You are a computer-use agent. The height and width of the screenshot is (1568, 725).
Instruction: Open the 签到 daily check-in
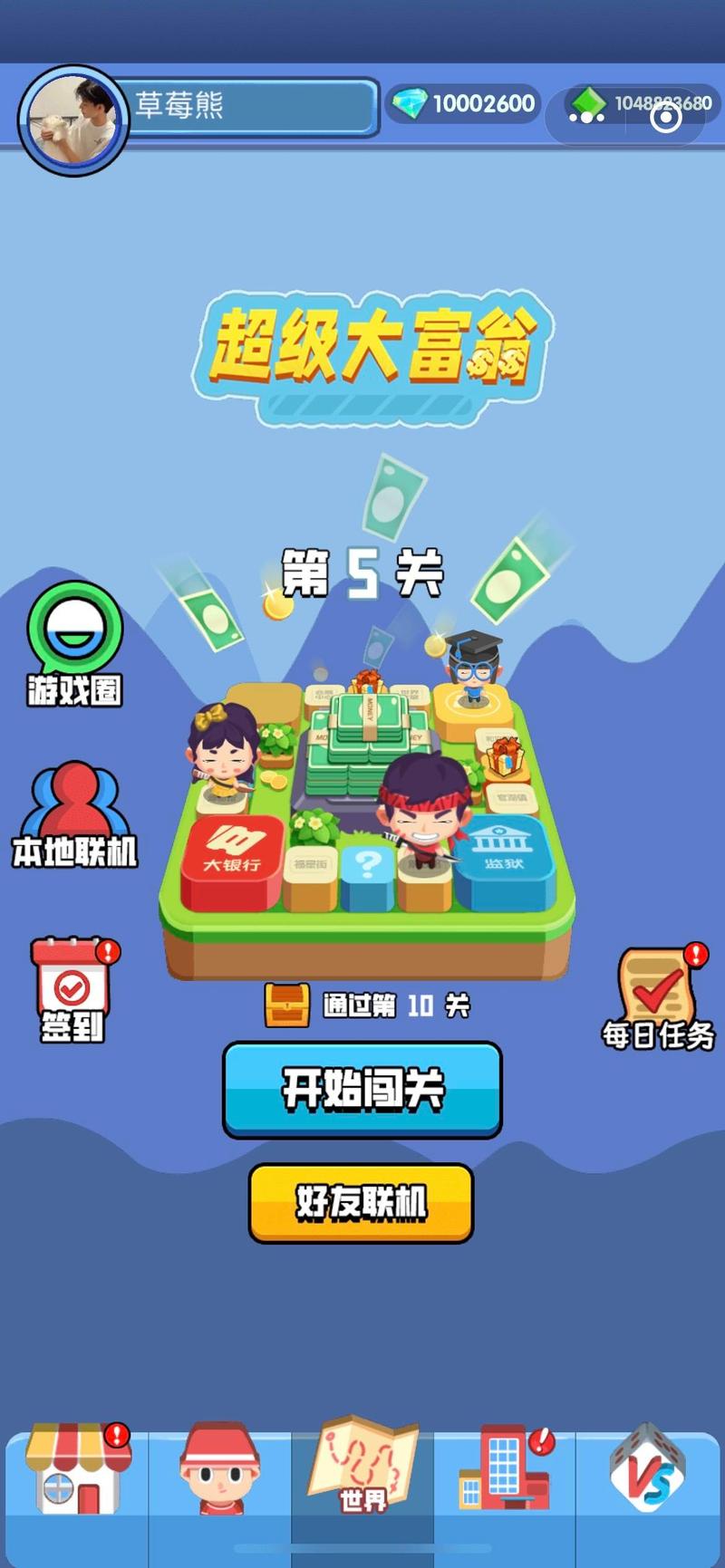(72, 989)
